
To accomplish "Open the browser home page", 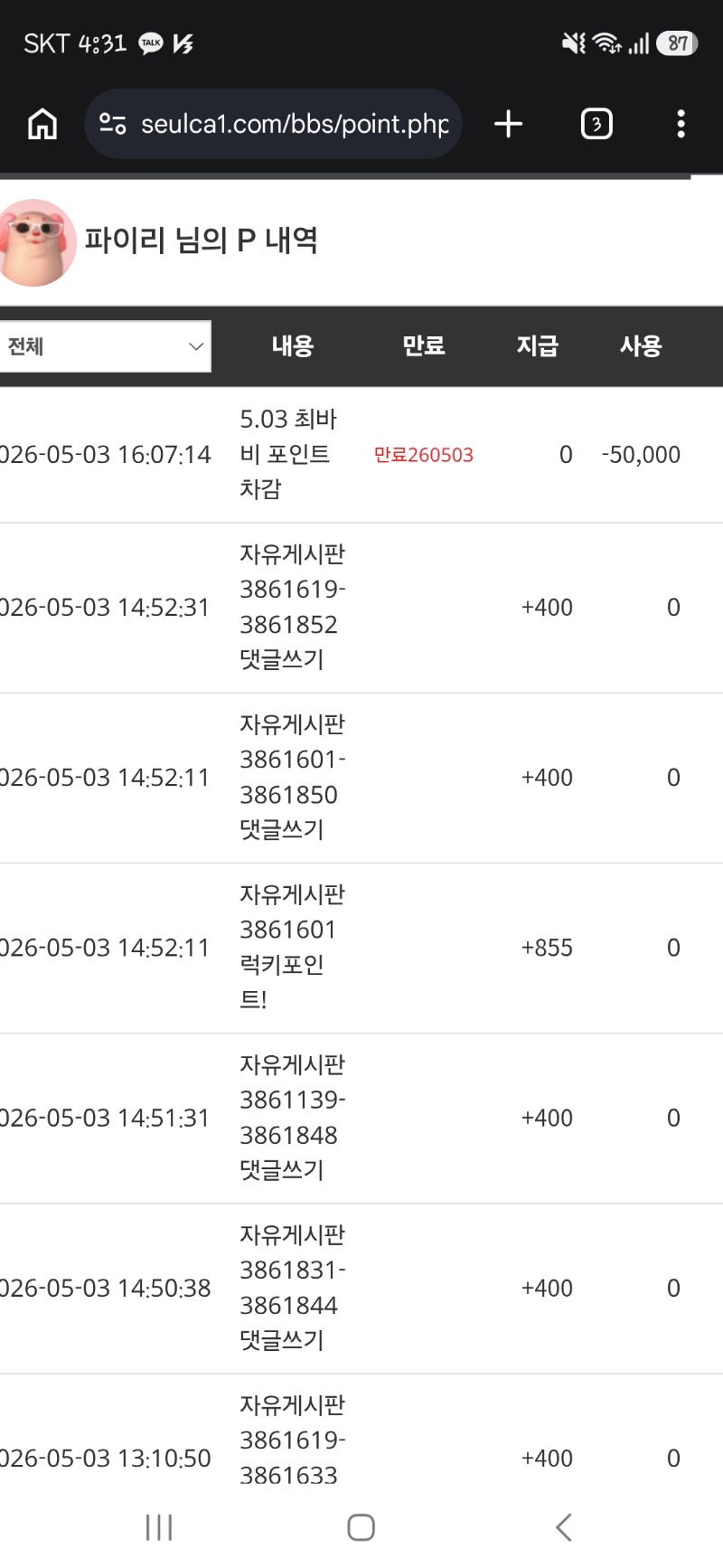I will pyautogui.click(x=42, y=124).
